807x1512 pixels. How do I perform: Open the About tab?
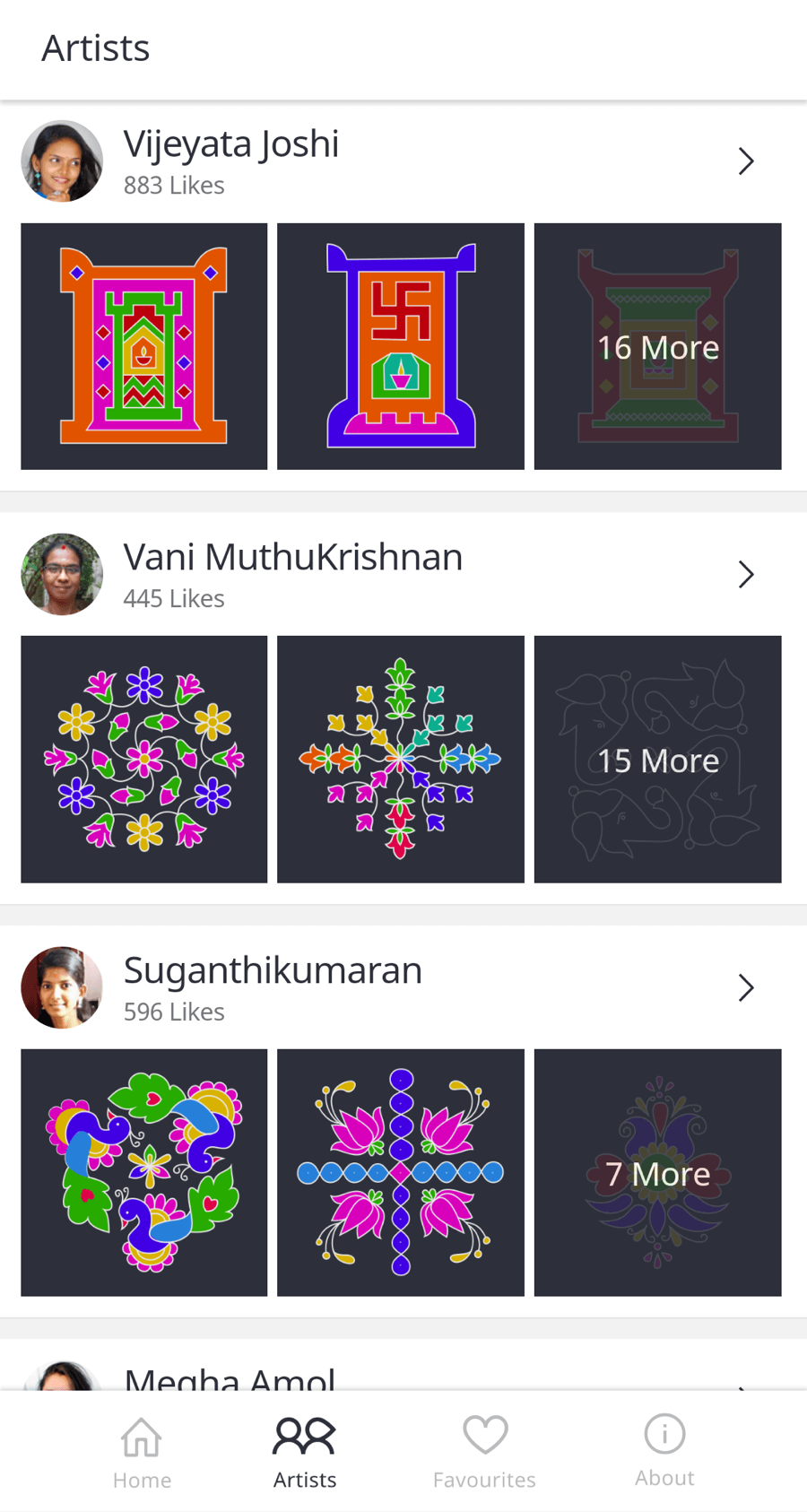[664, 1451]
